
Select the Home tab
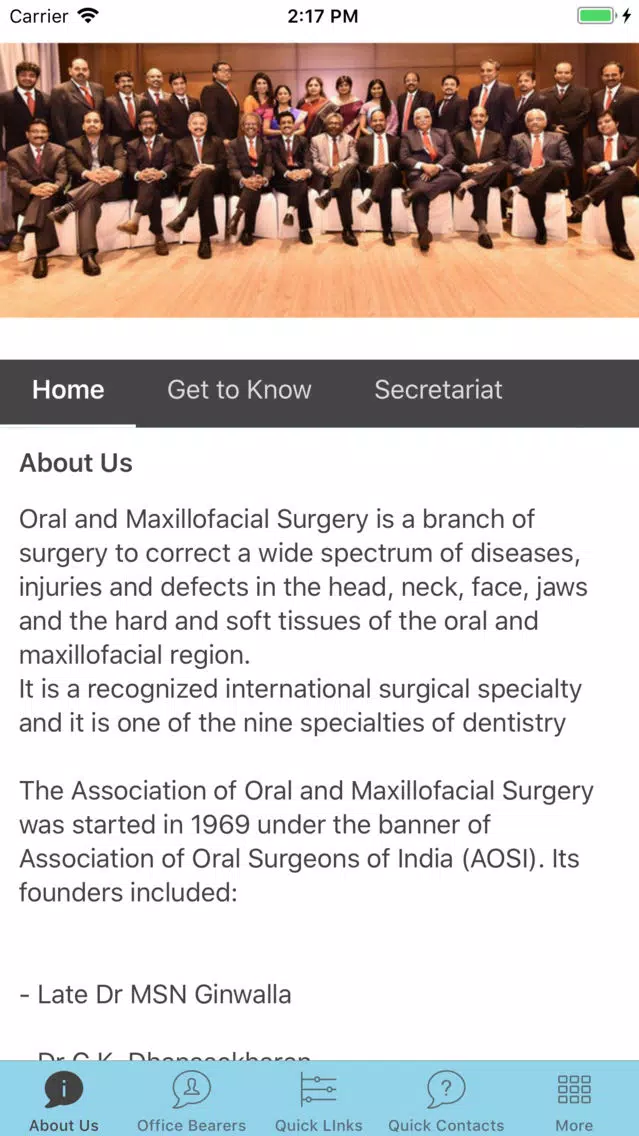pos(68,391)
